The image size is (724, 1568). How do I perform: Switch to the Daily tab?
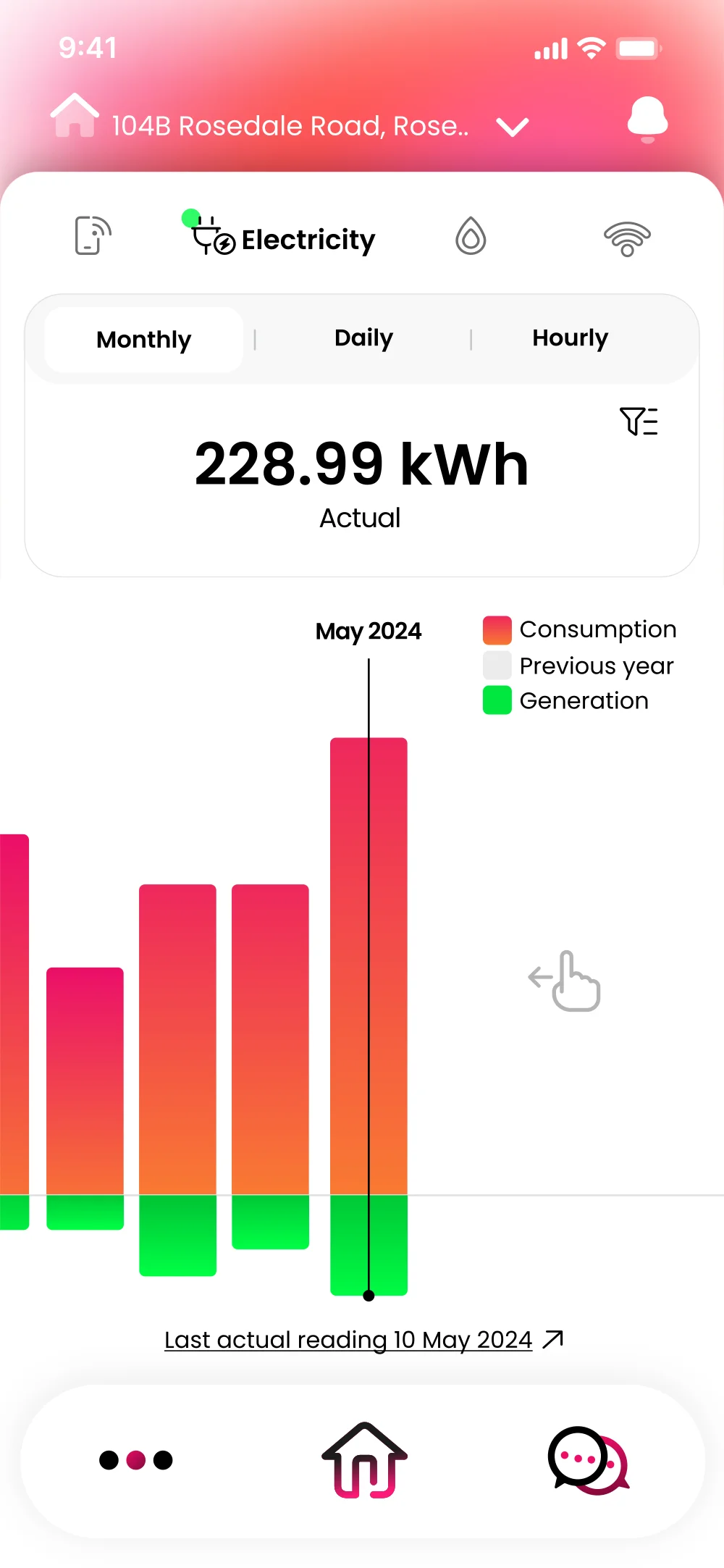coord(363,338)
